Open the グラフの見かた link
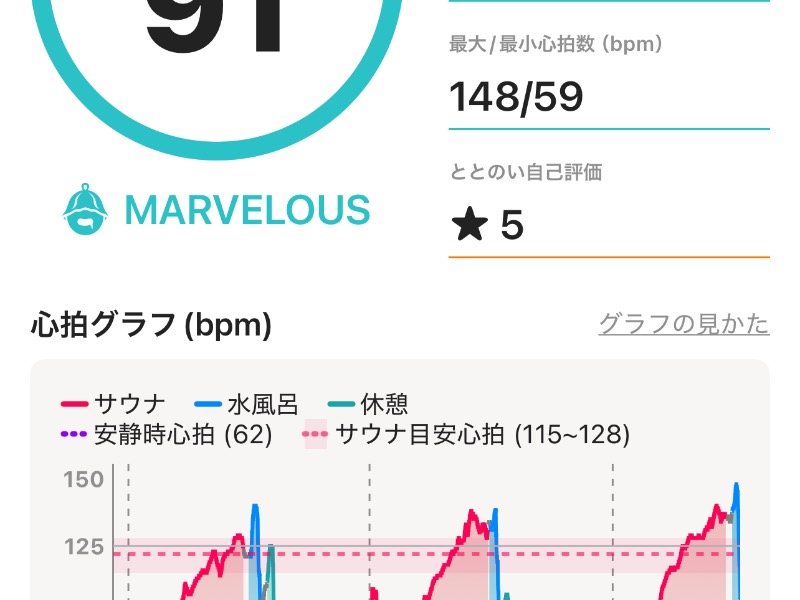Image resolution: width=800 pixels, height=600 pixels. pos(684,324)
